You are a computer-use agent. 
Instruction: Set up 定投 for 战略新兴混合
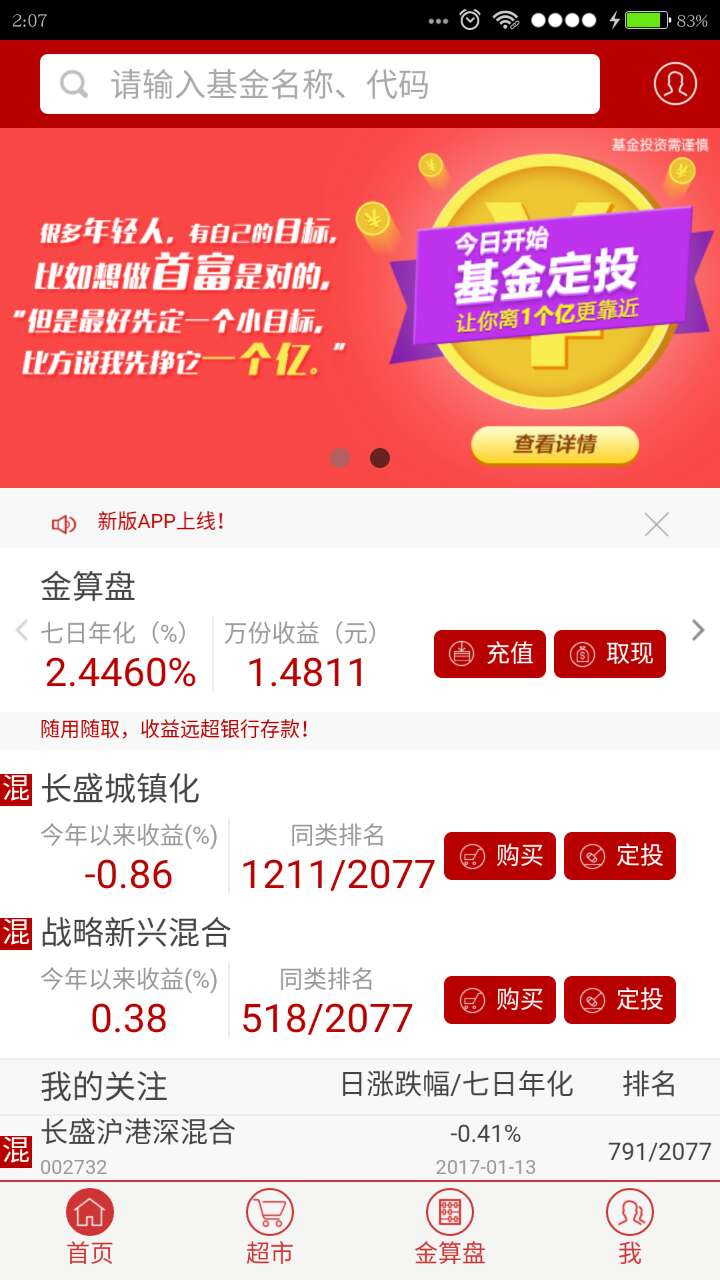coord(620,1000)
